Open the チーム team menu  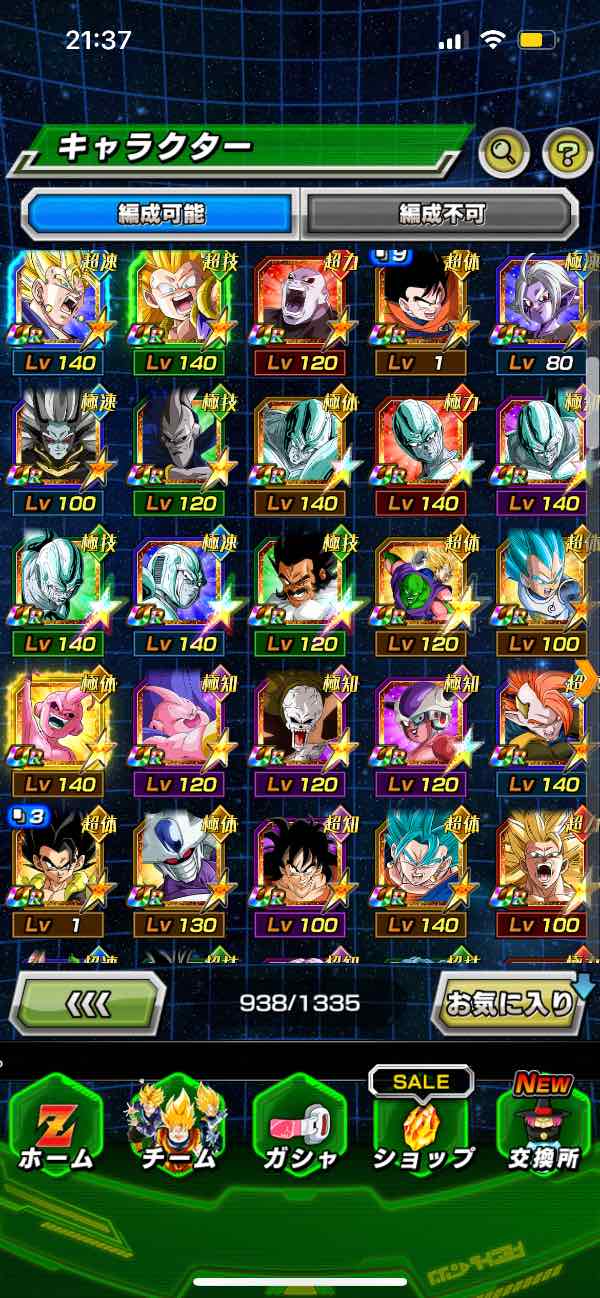[178, 1124]
